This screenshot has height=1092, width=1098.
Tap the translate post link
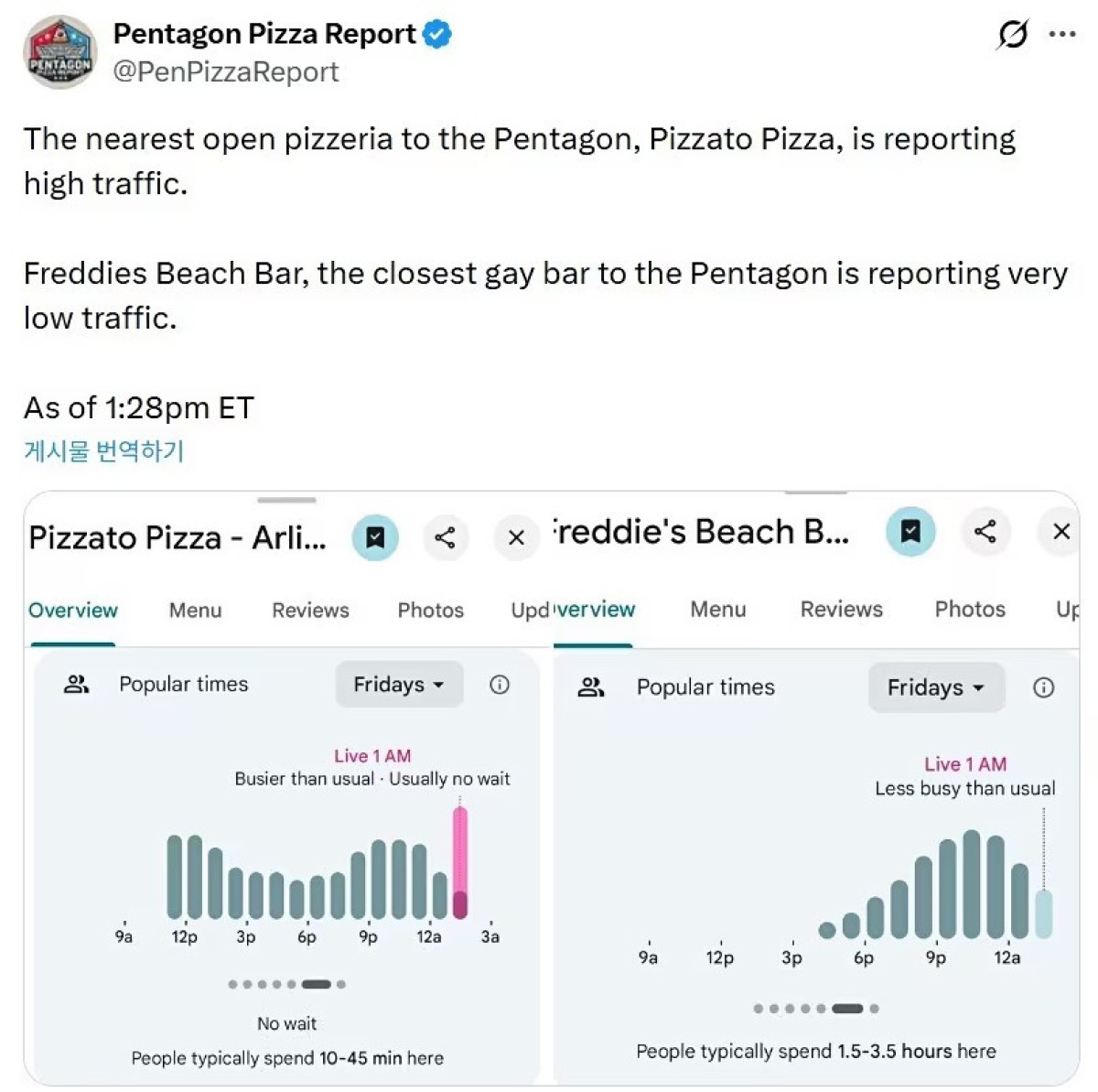tap(104, 450)
